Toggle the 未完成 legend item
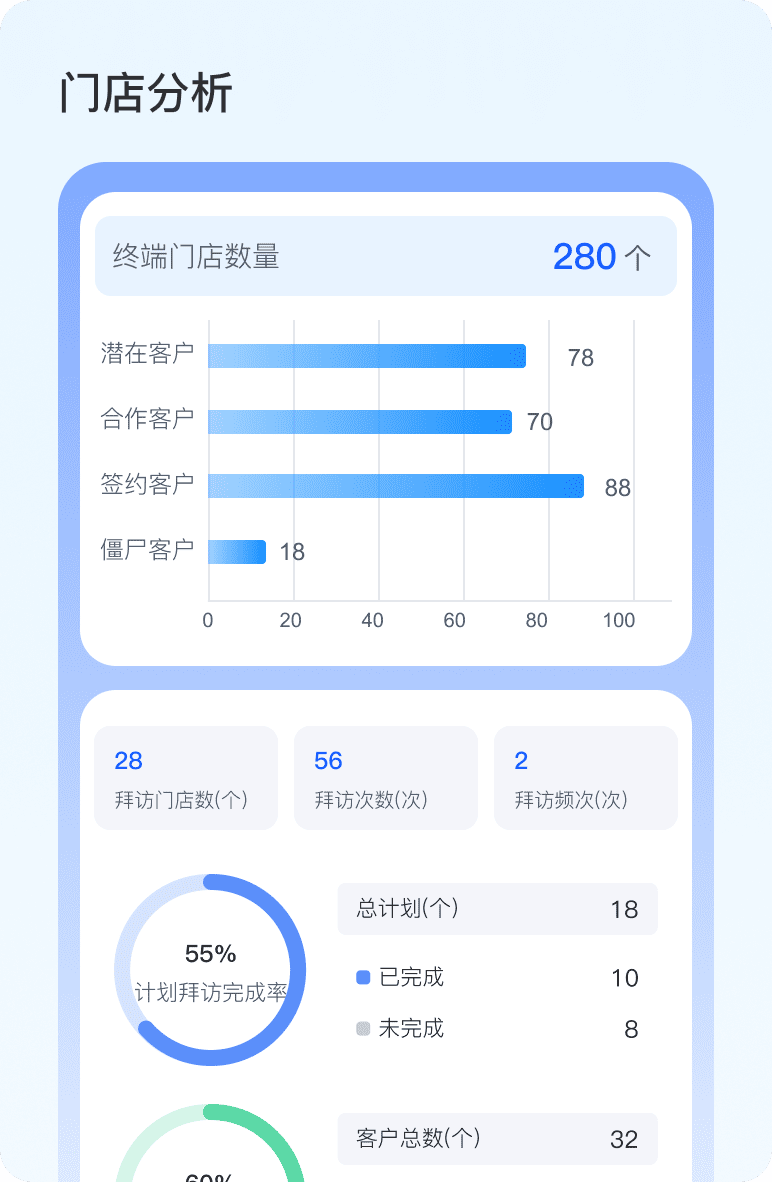772x1182 pixels. (x=401, y=1029)
